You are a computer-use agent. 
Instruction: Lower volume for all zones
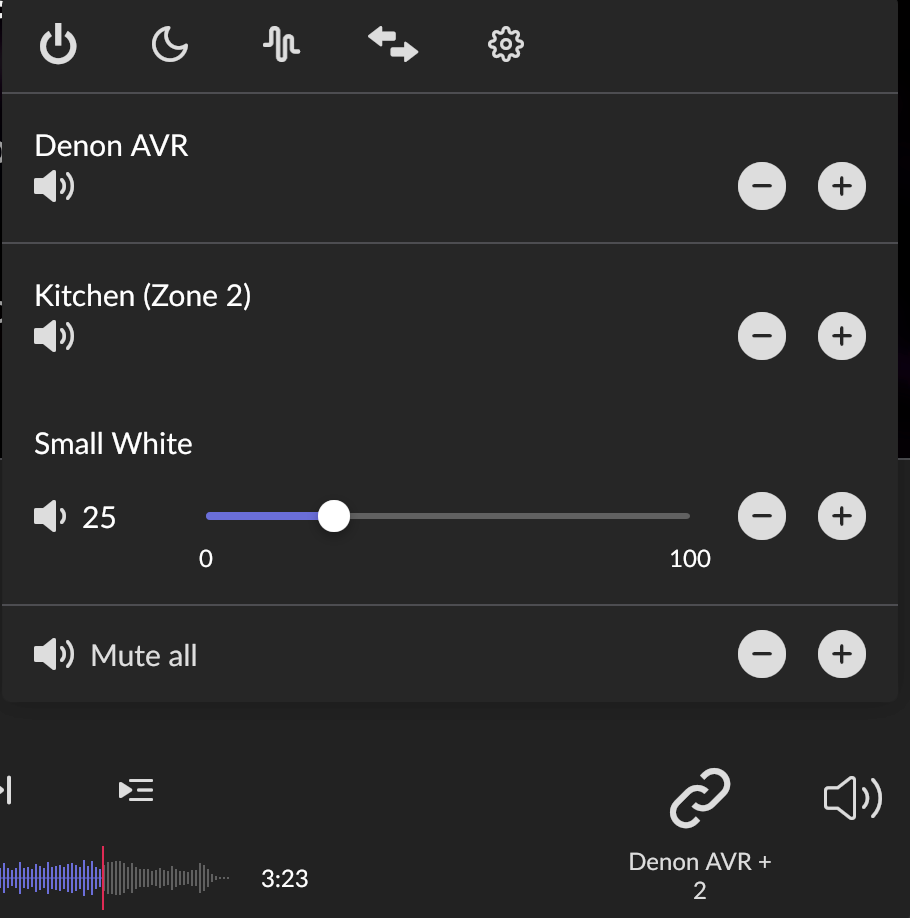762,654
